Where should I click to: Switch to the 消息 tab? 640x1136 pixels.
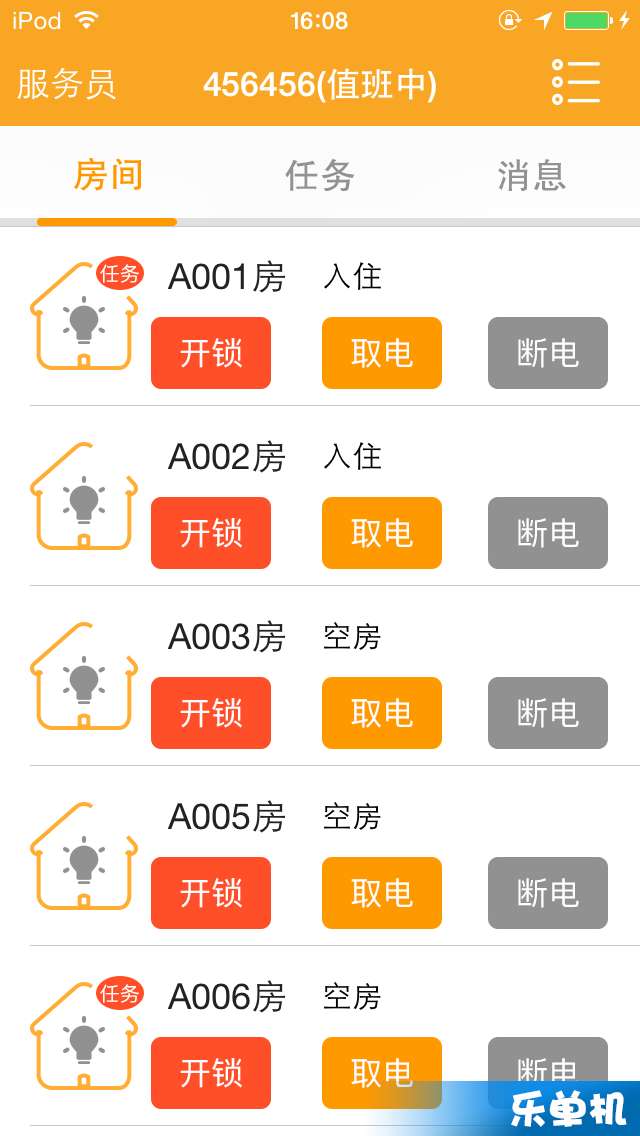pos(532,176)
